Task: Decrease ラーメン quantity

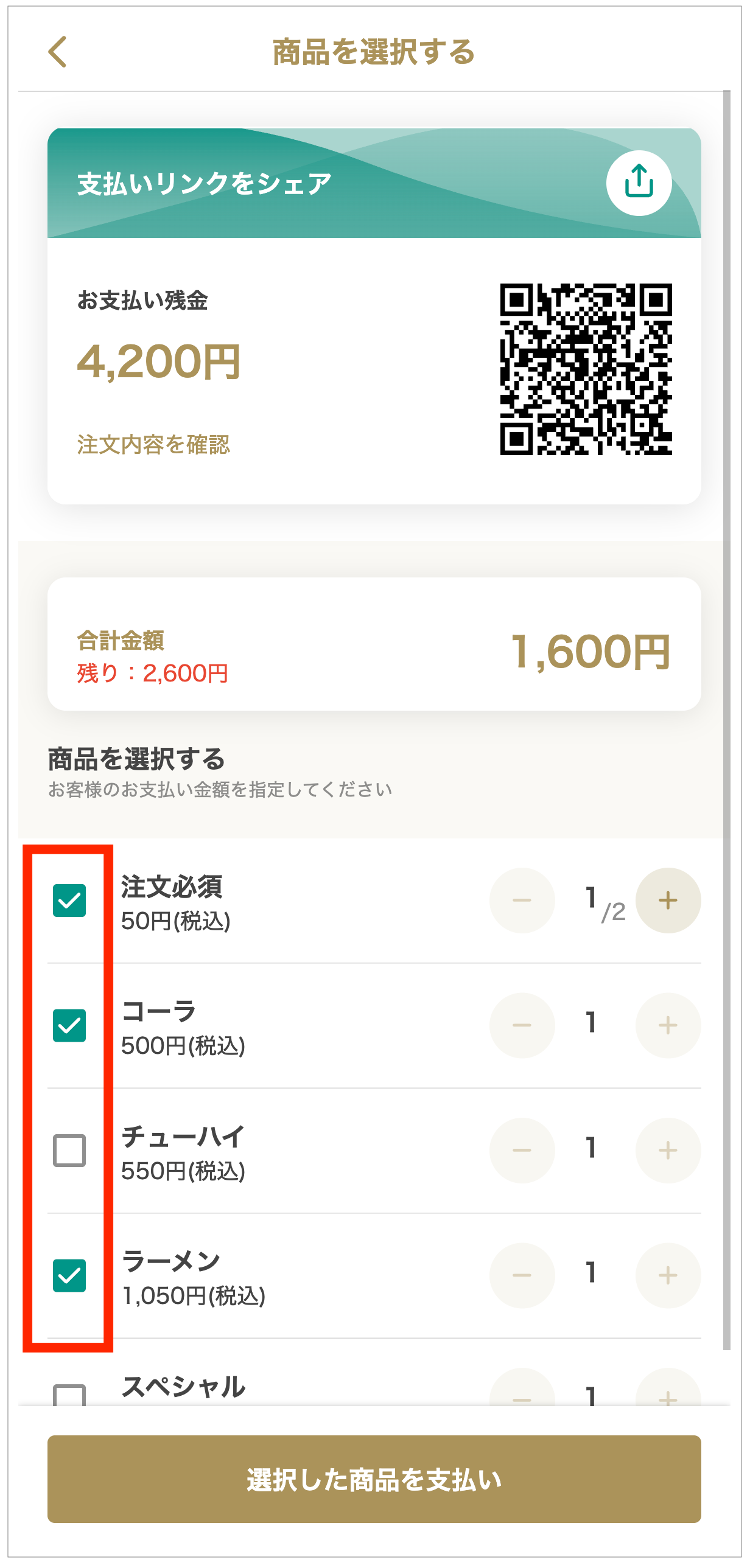Action: 522,1275
